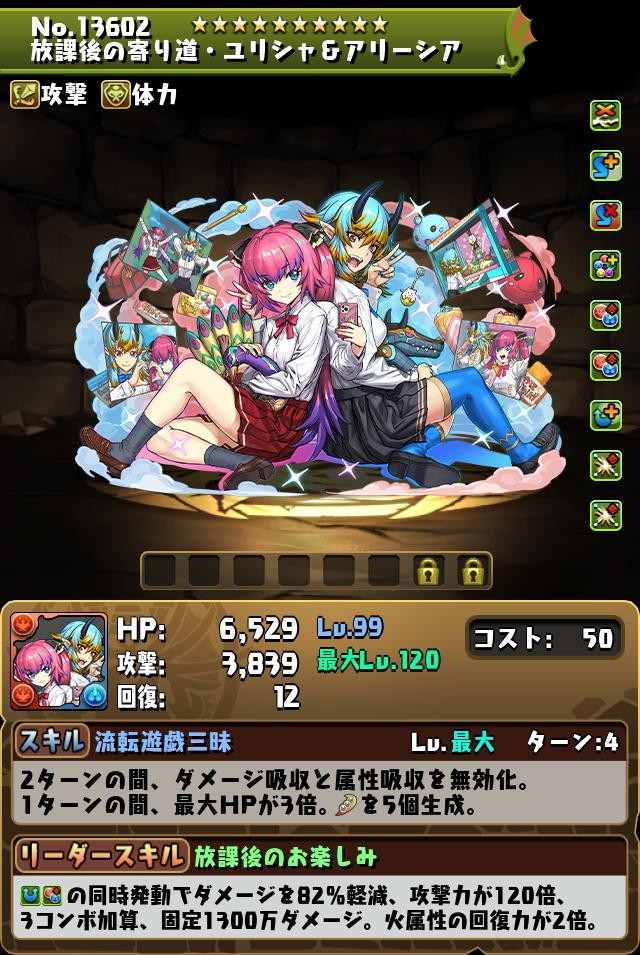This screenshot has width=640, height=955.
Task: Open the skill boost awakening icon
Action: [606, 165]
